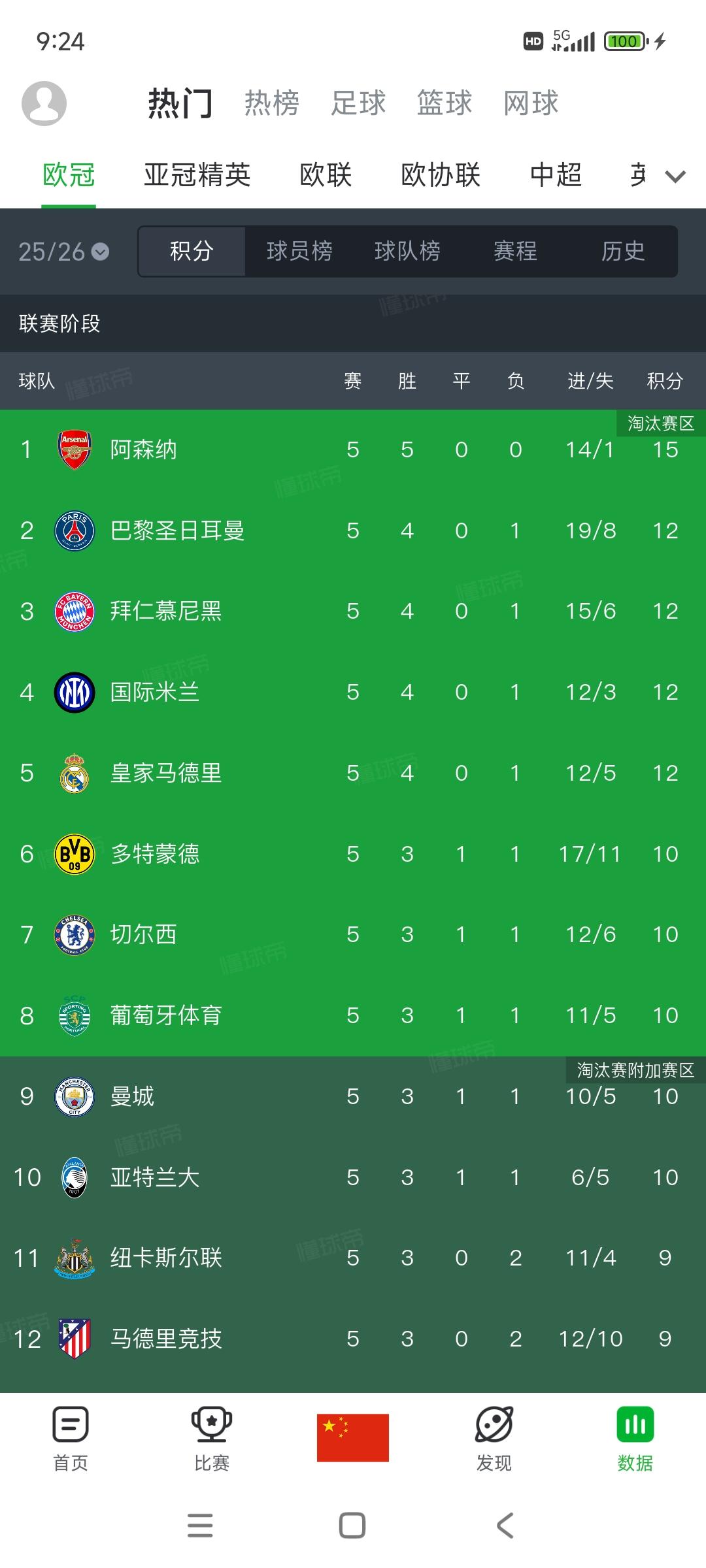Tap the Bayern Munich club badge
The height and width of the screenshot is (1568, 706).
click(74, 611)
